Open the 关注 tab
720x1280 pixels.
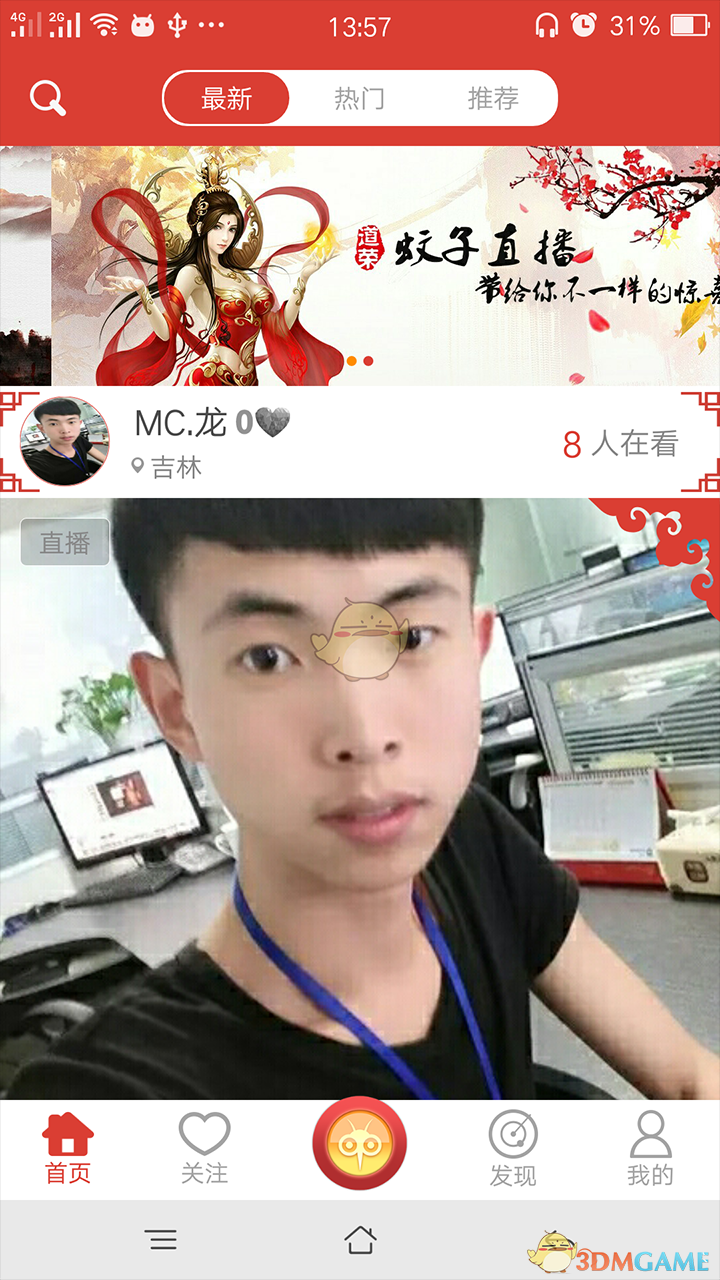[x=204, y=1148]
